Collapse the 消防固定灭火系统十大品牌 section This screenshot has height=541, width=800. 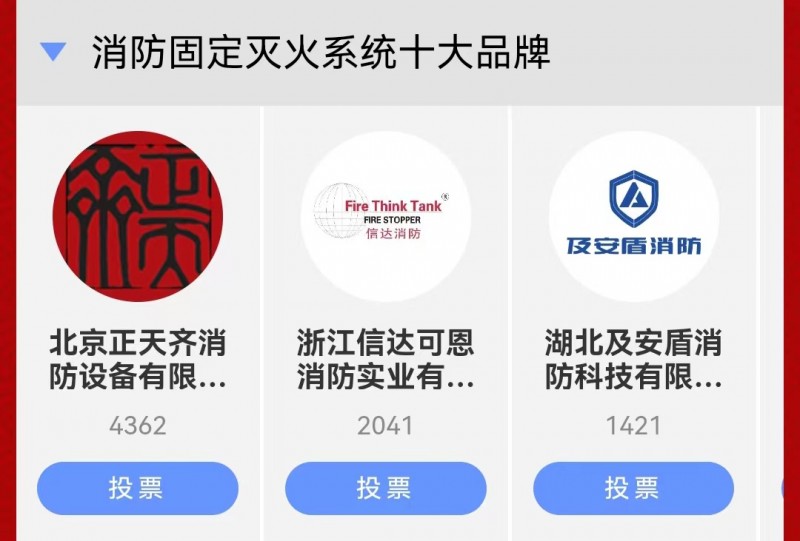[53, 52]
